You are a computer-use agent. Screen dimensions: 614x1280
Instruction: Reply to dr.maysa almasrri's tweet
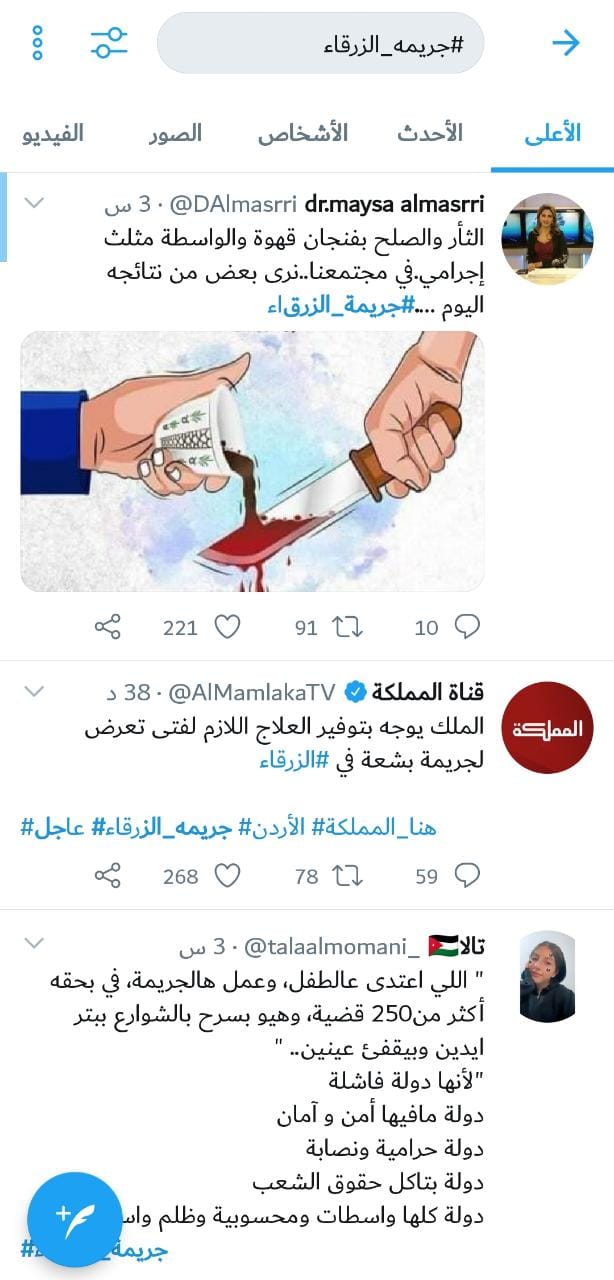pos(467,627)
